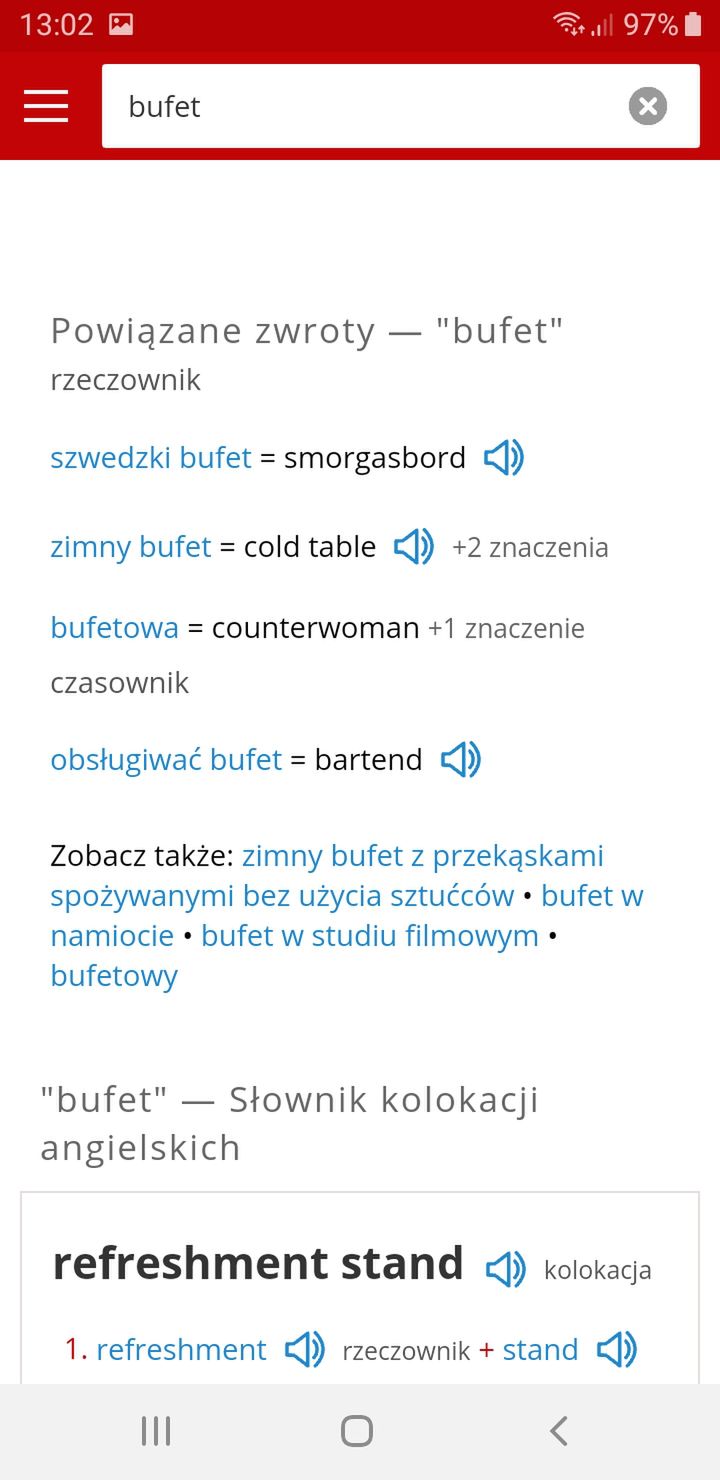720x1480 pixels.
Task: Play pronunciation of bartend
Action: [461, 760]
